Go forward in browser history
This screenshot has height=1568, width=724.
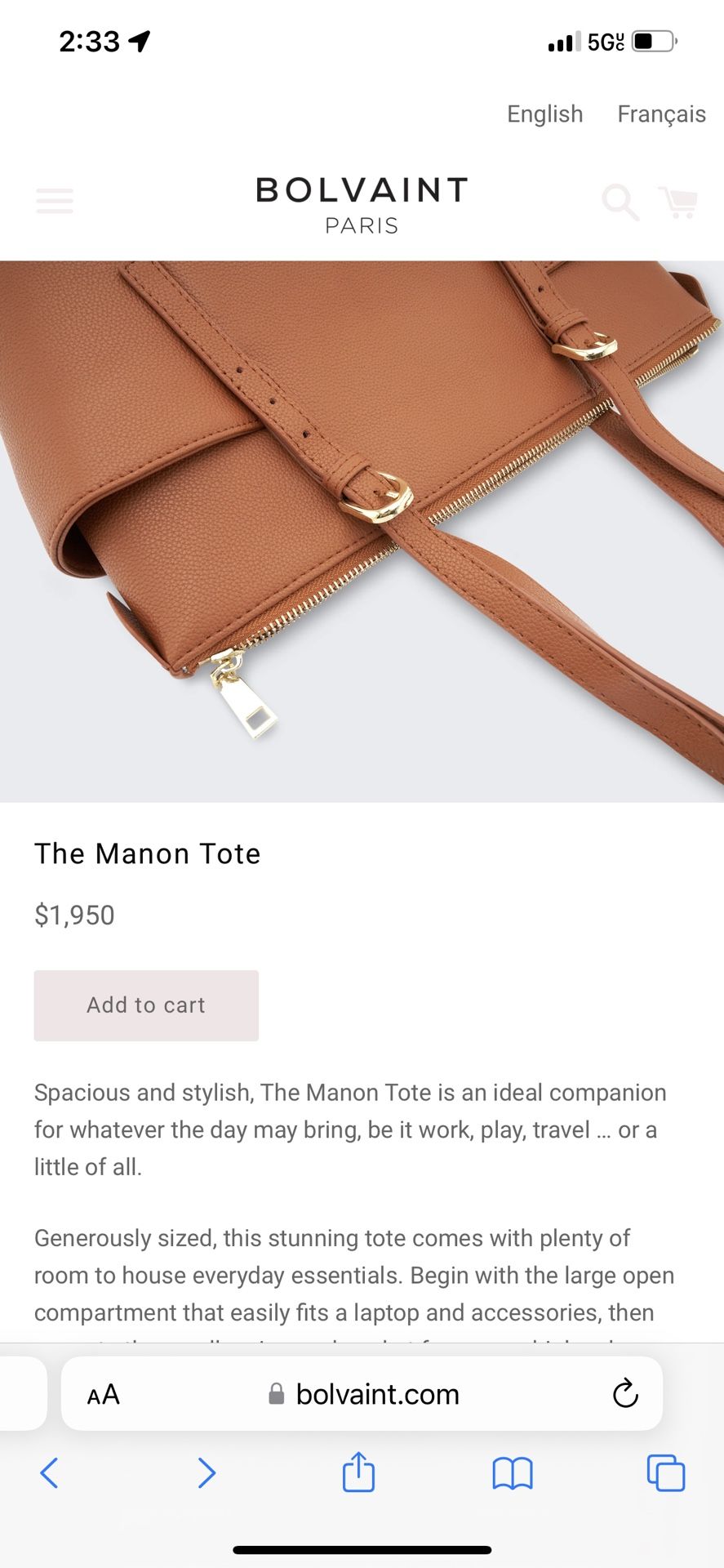tap(207, 1472)
